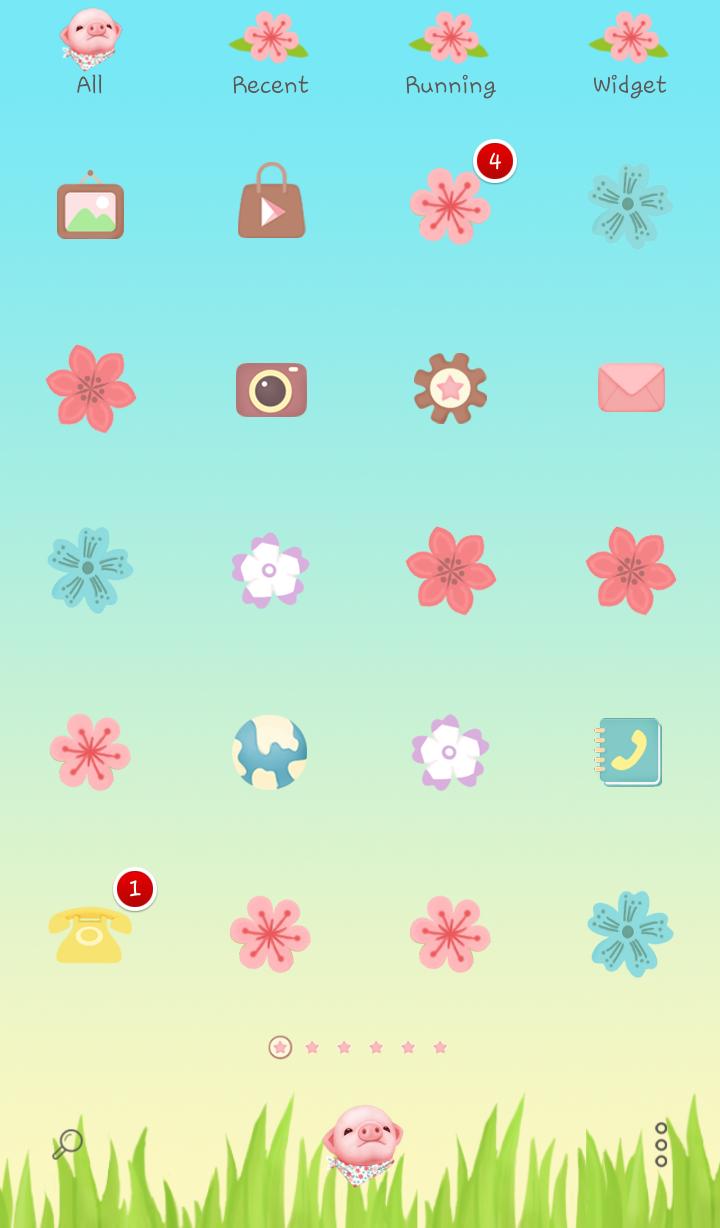720x1228 pixels.
Task: Tap the search magnifier in the bottom corner
Action: pos(66,1143)
